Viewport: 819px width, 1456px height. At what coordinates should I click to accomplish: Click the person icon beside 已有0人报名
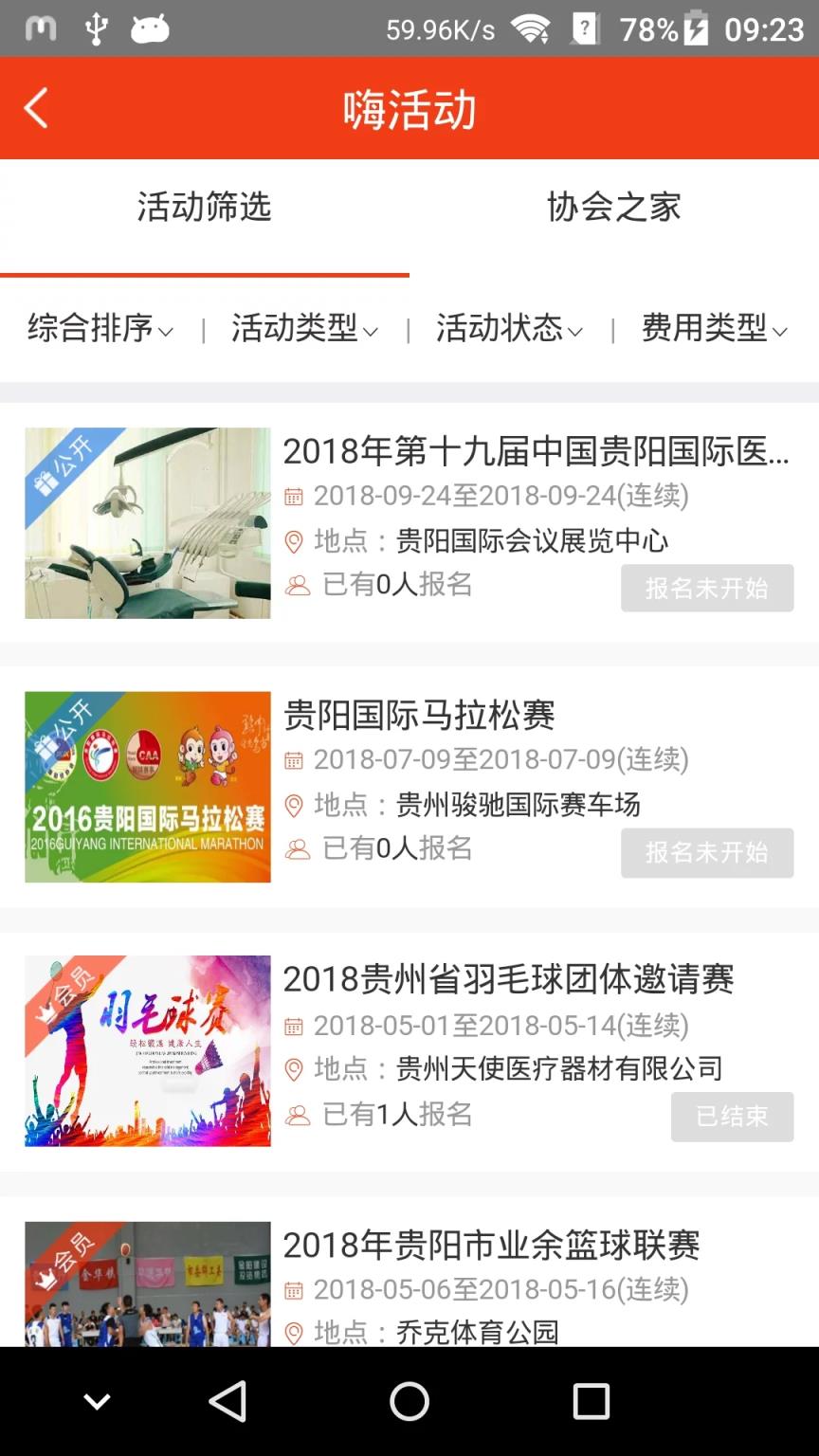pyautogui.click(x=295, y=586)
